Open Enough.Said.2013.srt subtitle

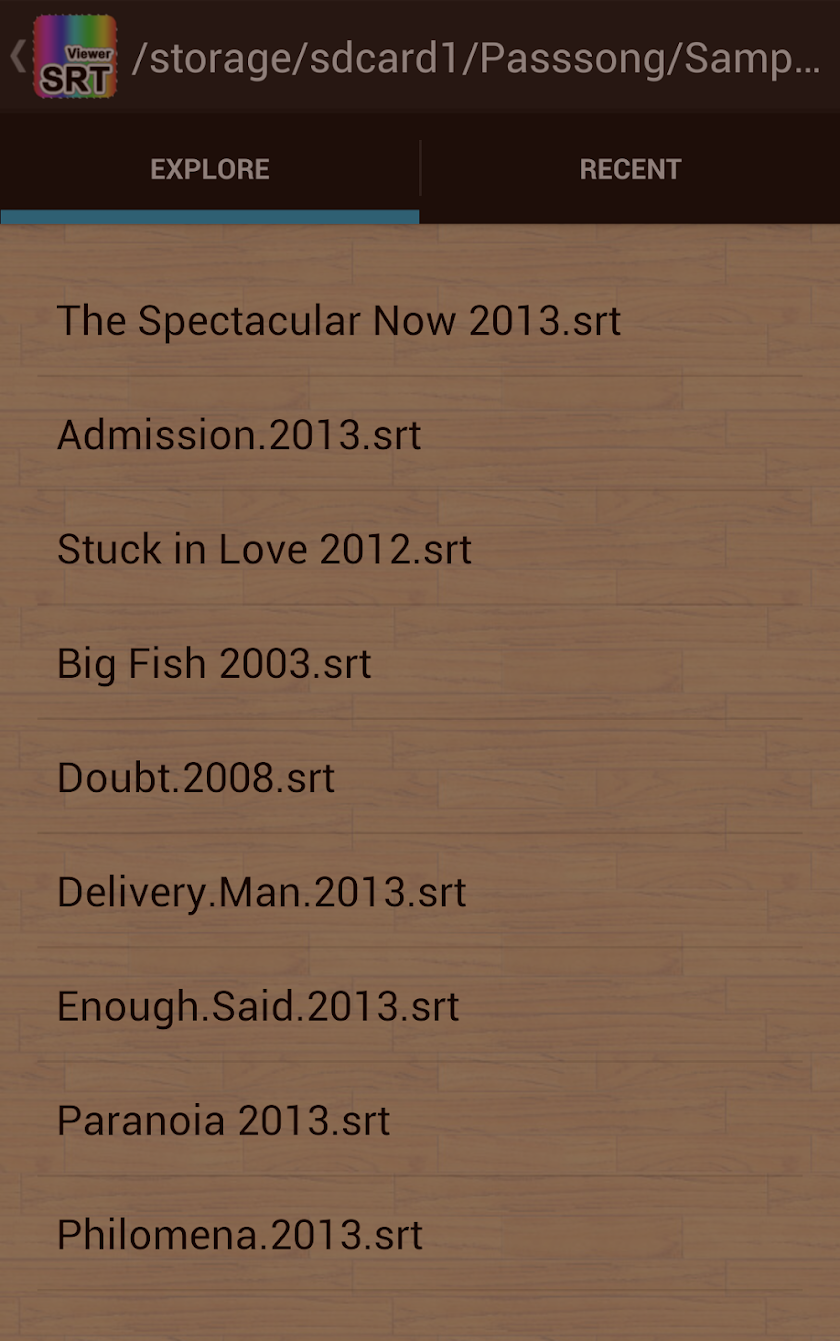point(258,1006)
